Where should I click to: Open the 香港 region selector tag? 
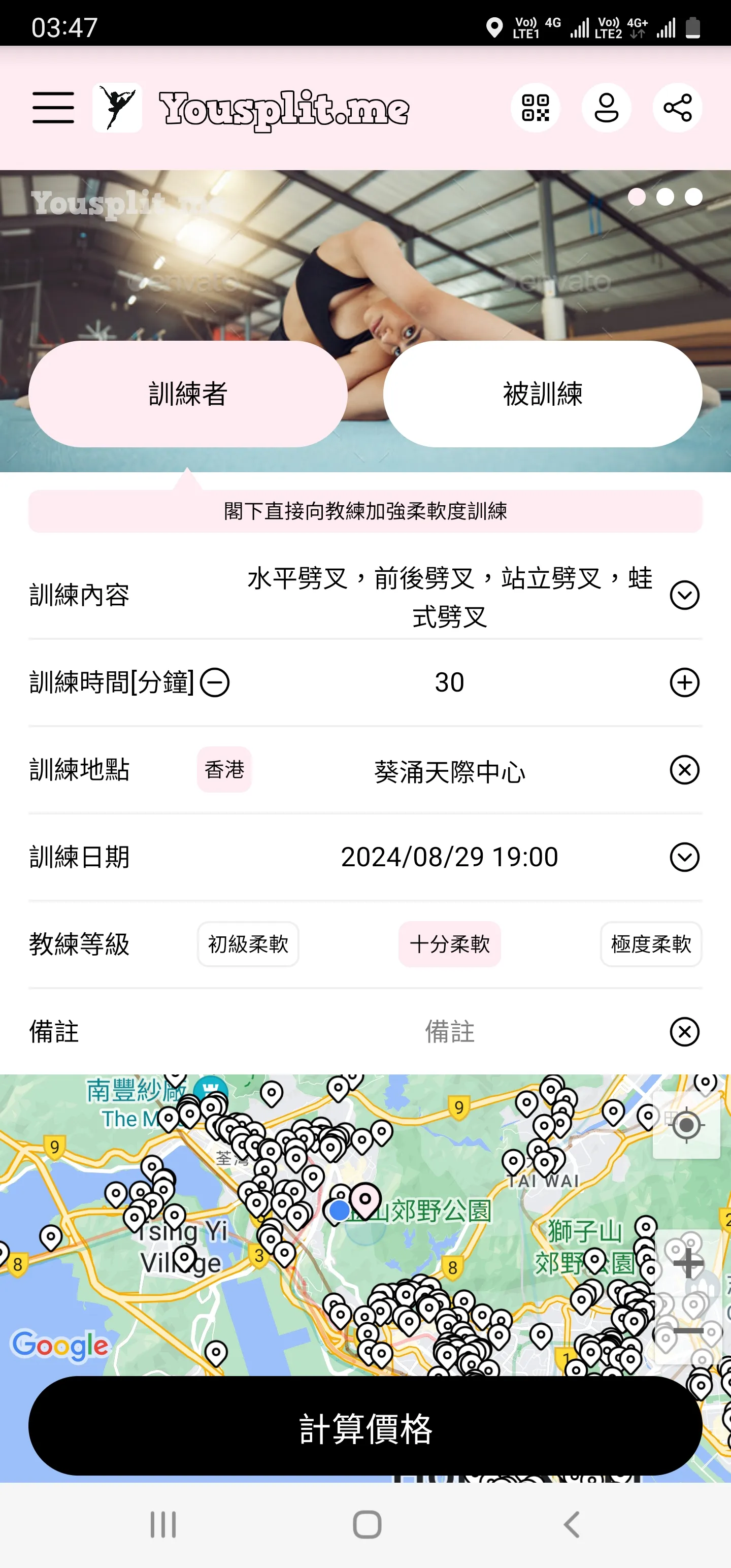(224, 769)
